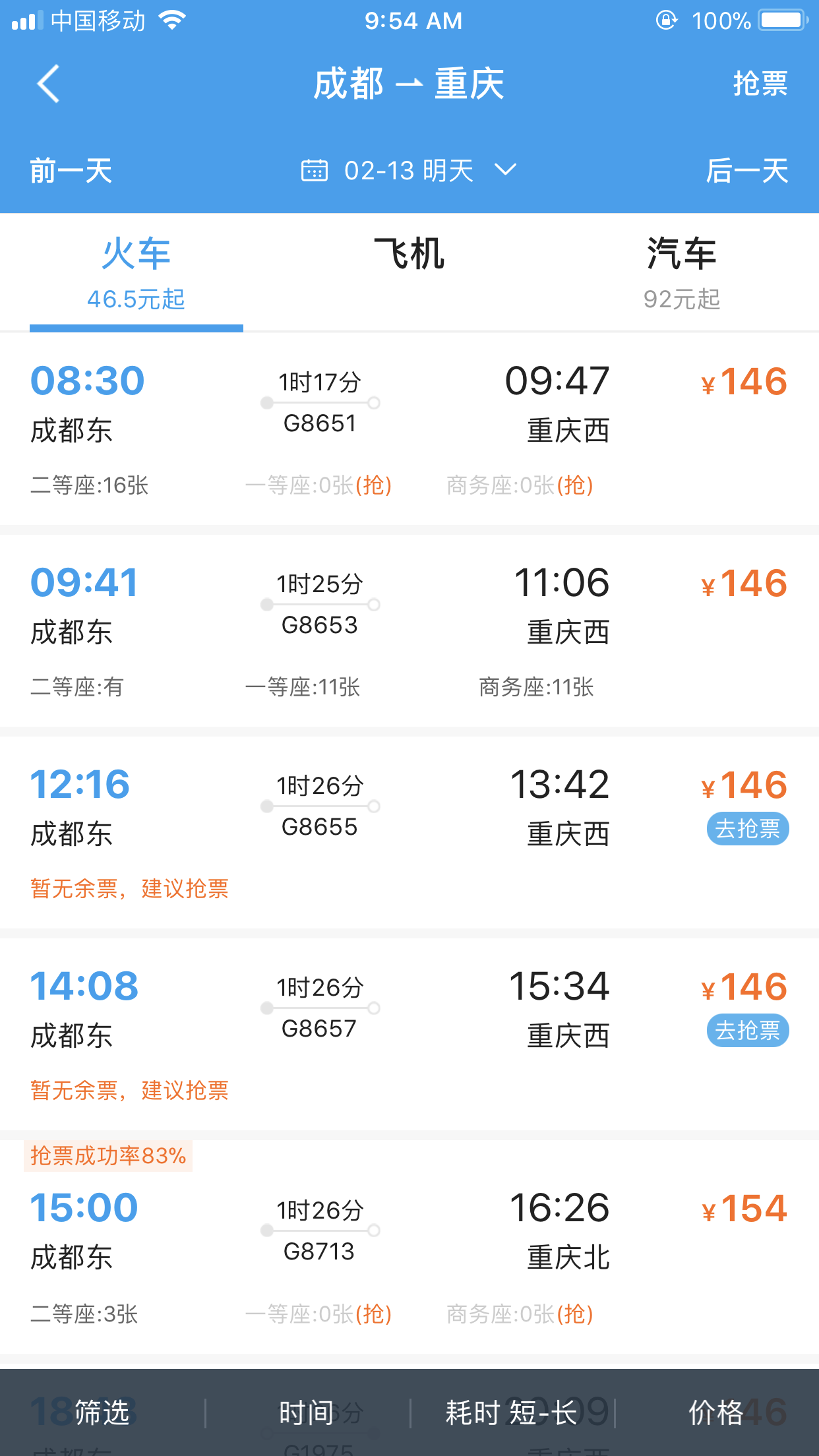
Task: Go back using the top-left arrow
Action: 48,84
